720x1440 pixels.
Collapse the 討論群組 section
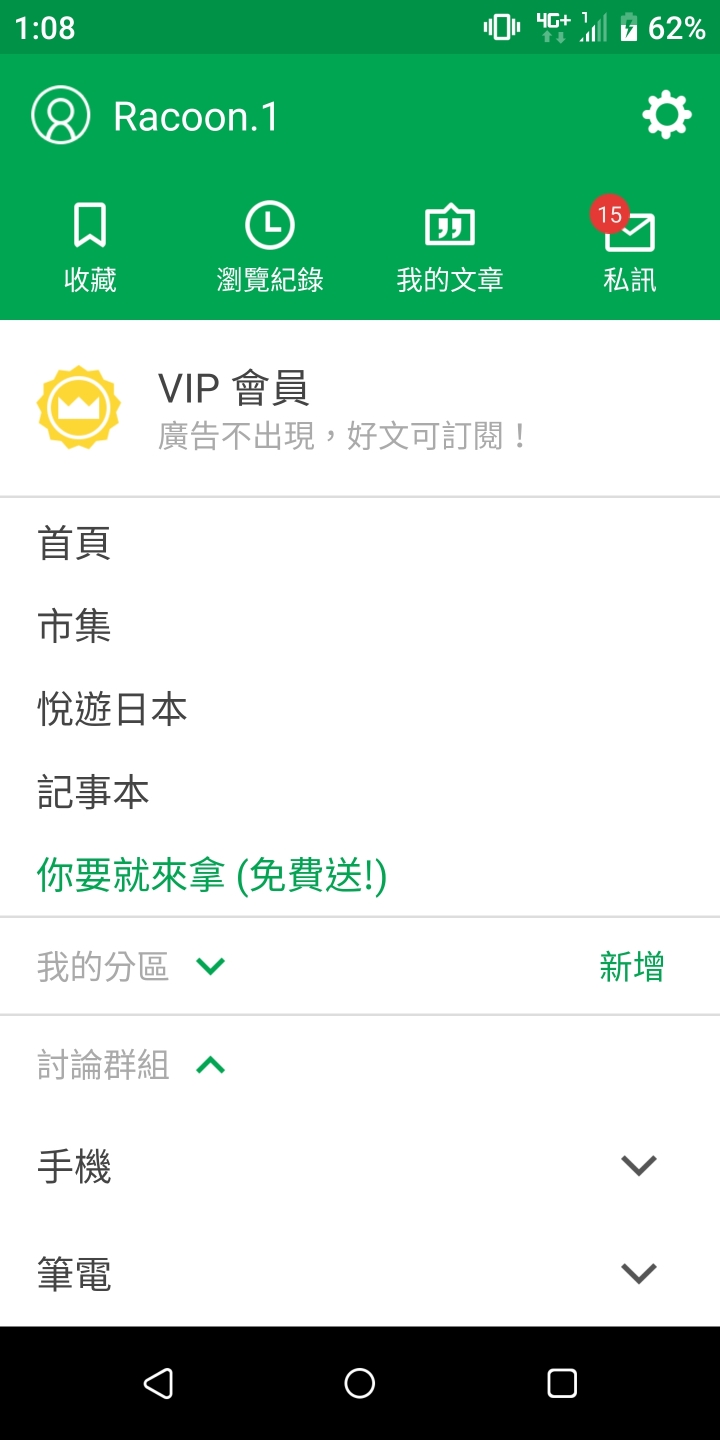pos(211,1066)
